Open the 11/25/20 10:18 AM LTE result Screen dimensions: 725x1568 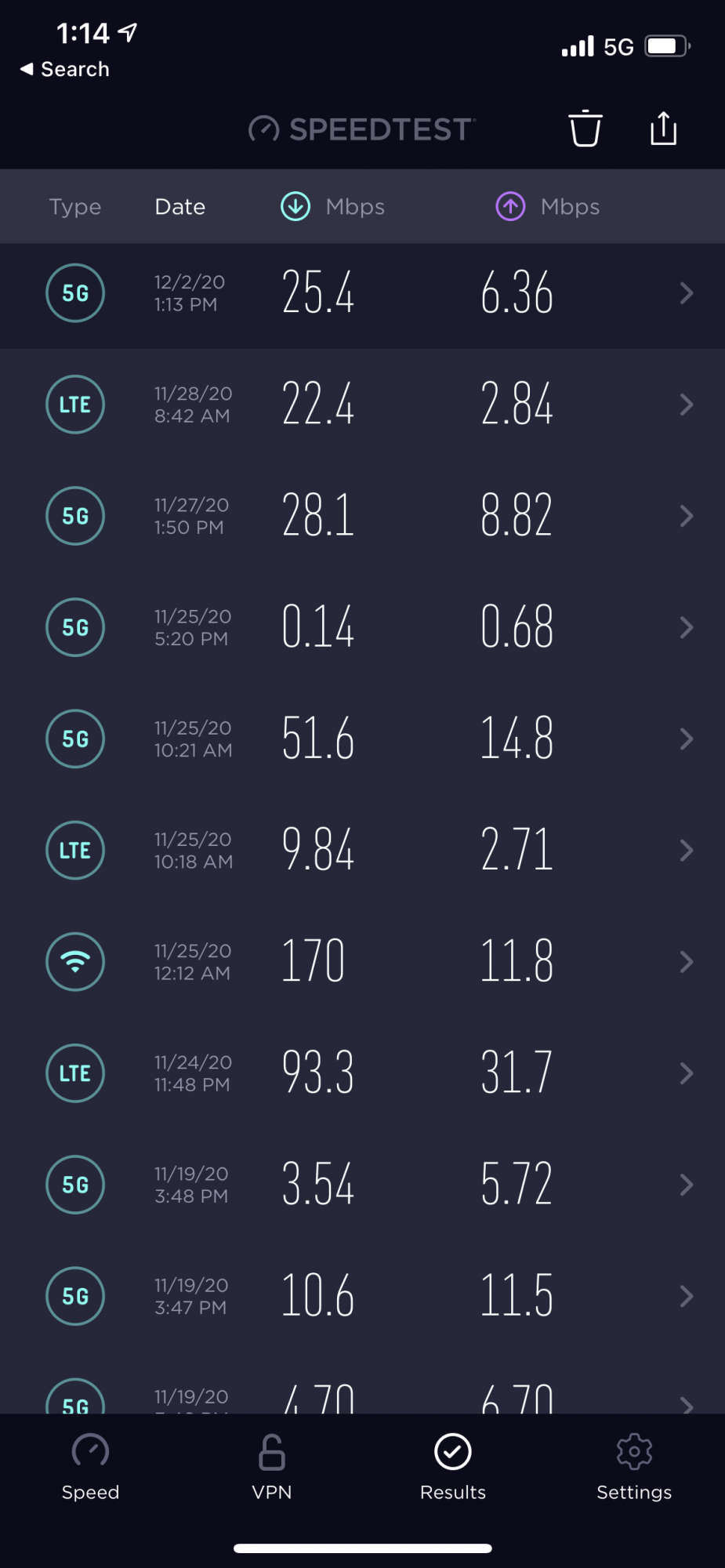362,850
